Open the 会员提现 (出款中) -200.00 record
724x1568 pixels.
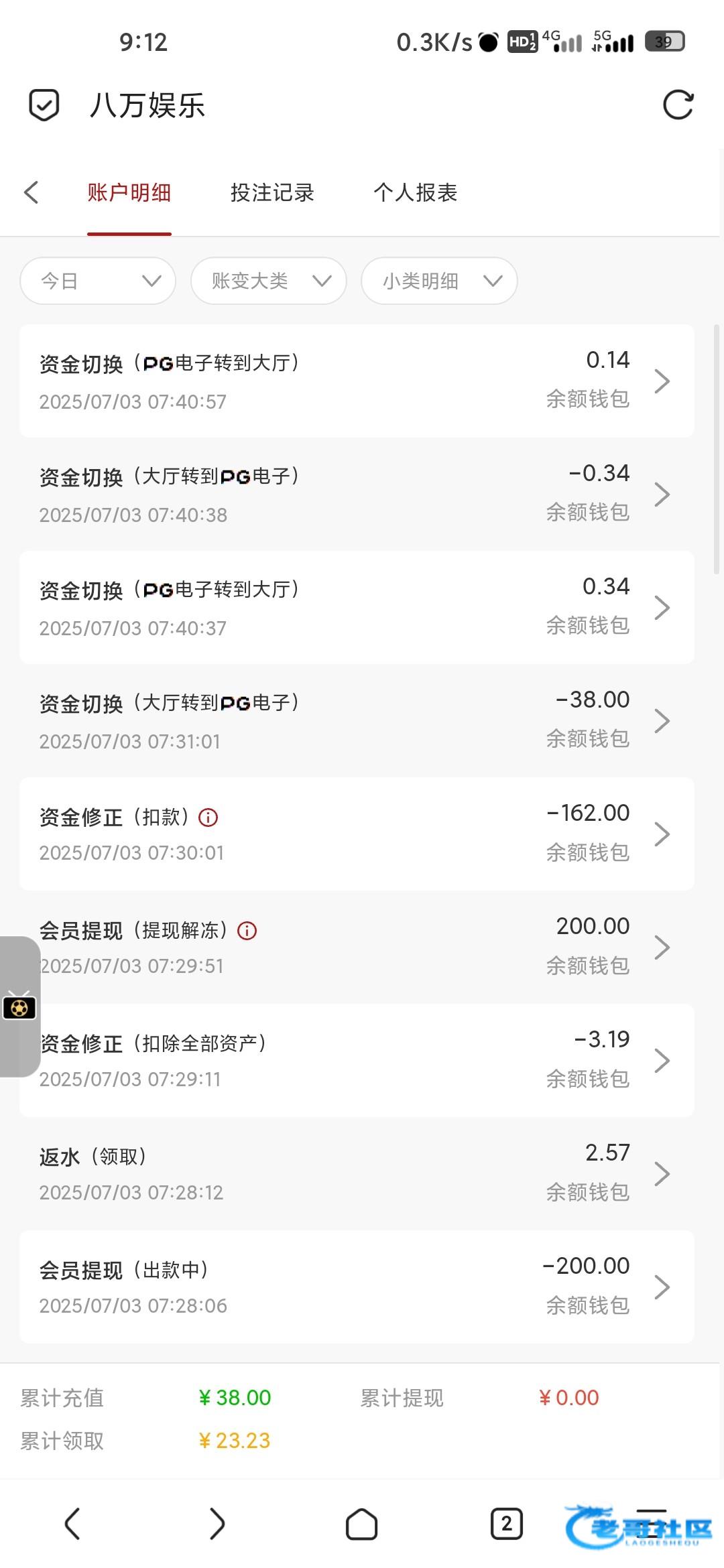pos(357,1287)
